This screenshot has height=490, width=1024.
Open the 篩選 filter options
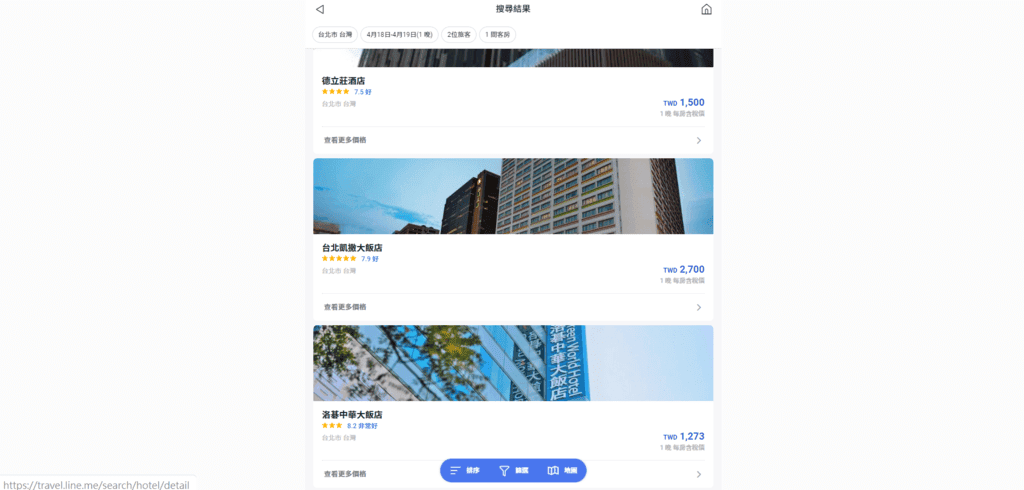pyautogui.click(x=514, y=470)
